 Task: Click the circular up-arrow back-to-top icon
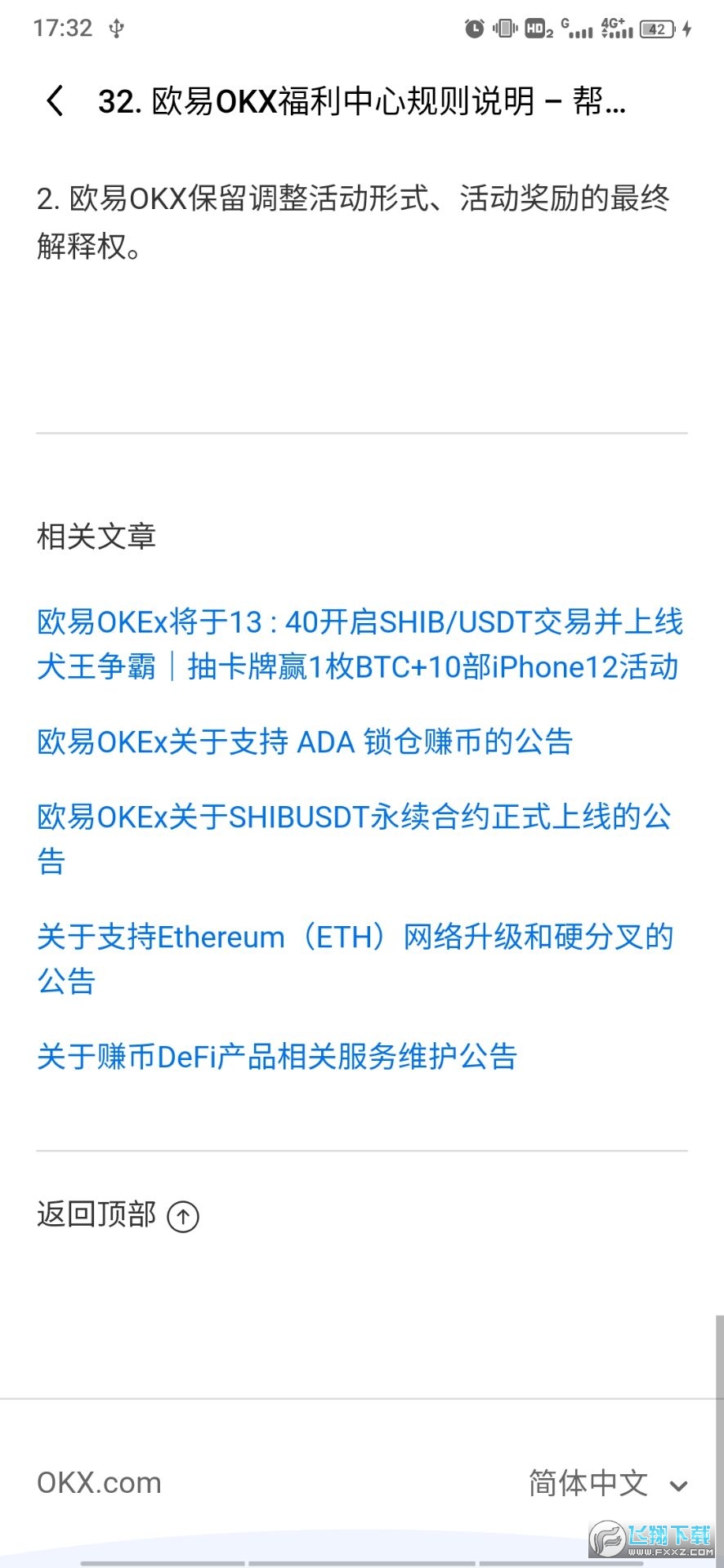tap(183, 1216)
